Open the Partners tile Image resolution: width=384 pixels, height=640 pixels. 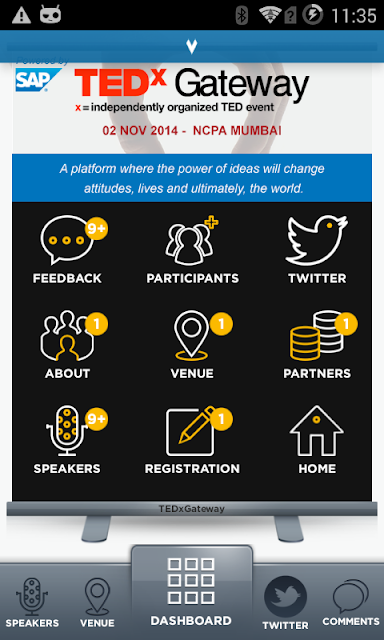click(317, 345)
